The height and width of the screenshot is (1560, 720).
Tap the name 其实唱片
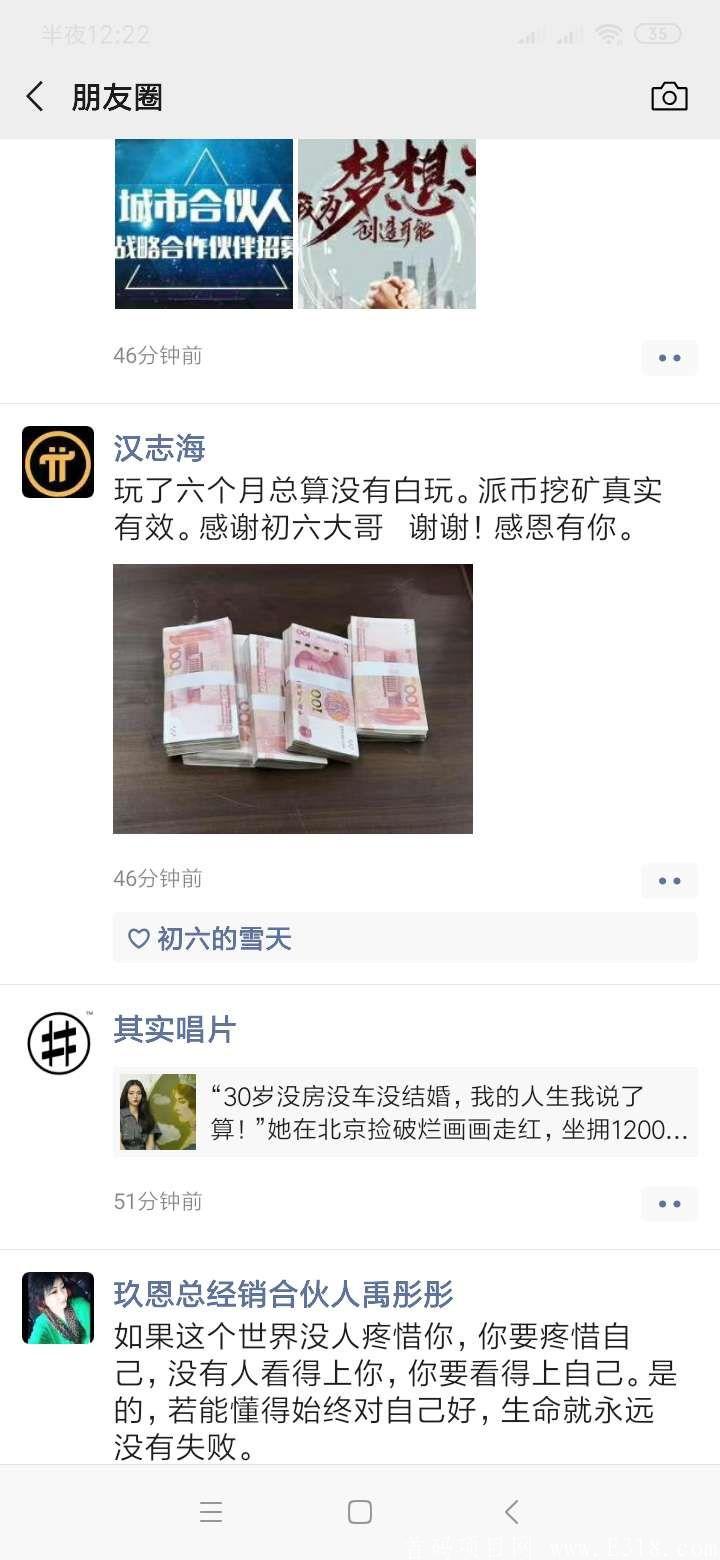175,1029
